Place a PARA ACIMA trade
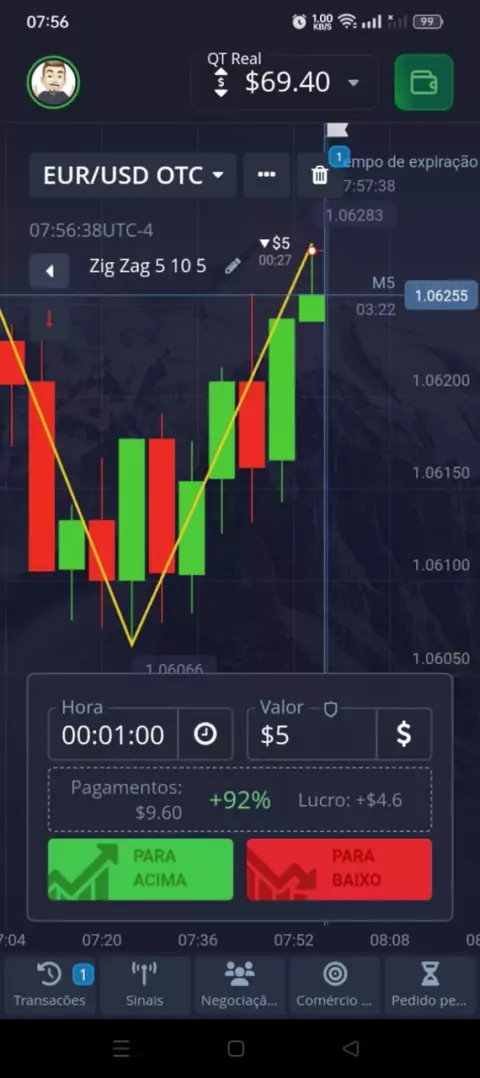This screenshot has width=480, height=1078. pyautogui.click(x=140, y=869)
